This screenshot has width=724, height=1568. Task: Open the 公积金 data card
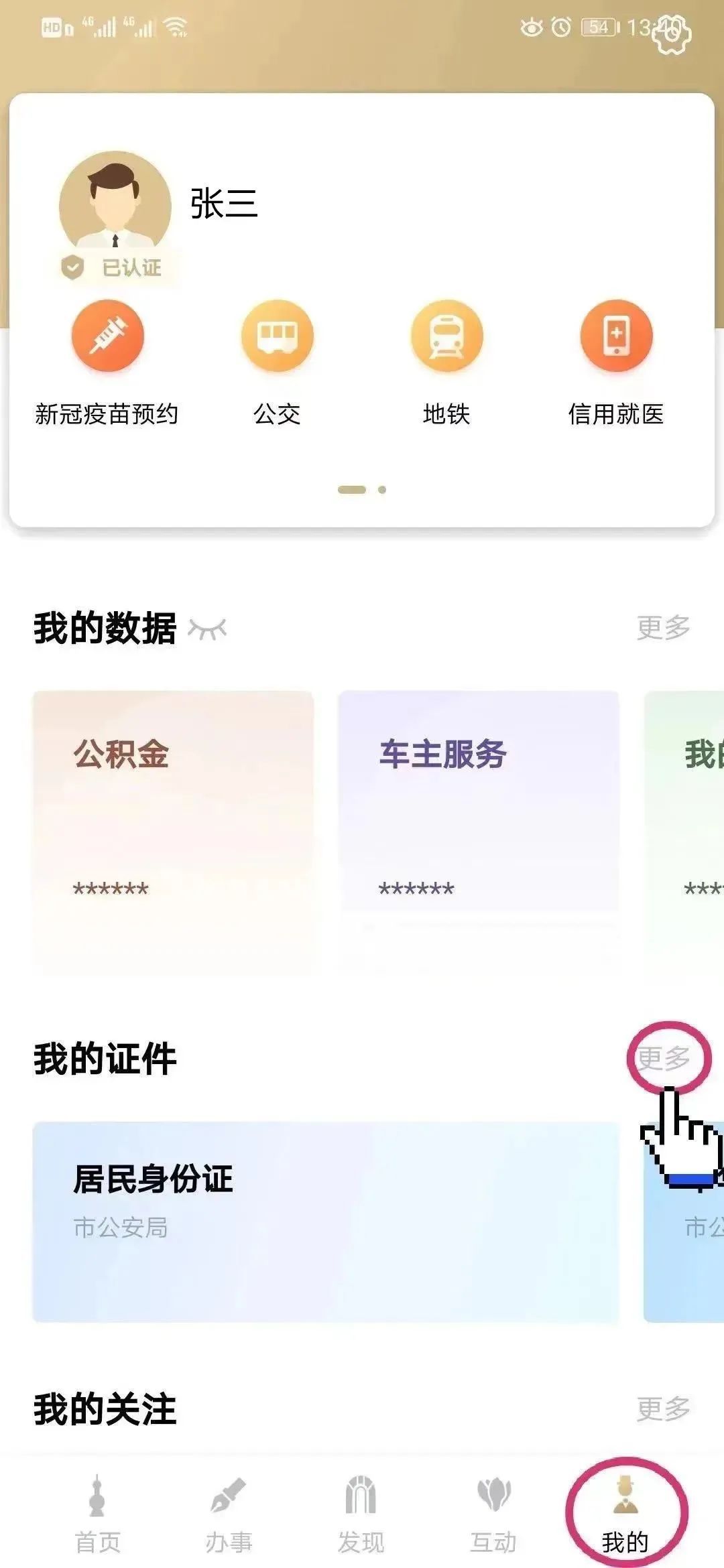pyautogui.click(x=173, y=831)
